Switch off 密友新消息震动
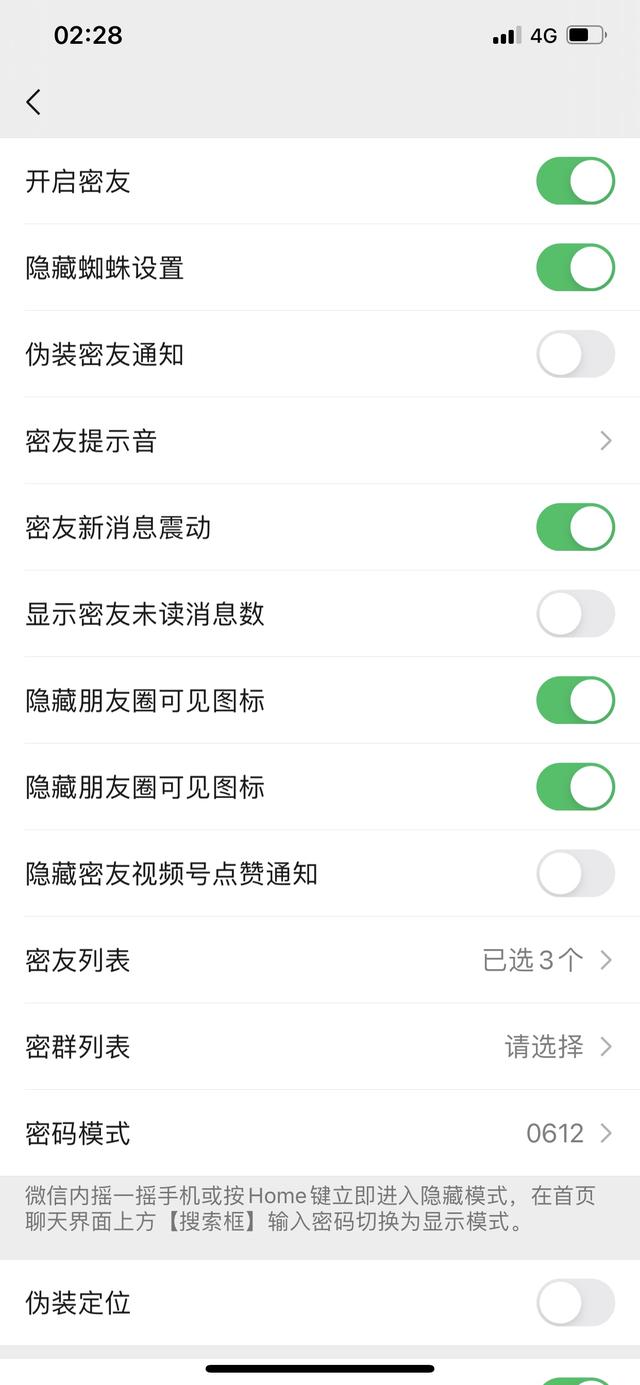 575,527
